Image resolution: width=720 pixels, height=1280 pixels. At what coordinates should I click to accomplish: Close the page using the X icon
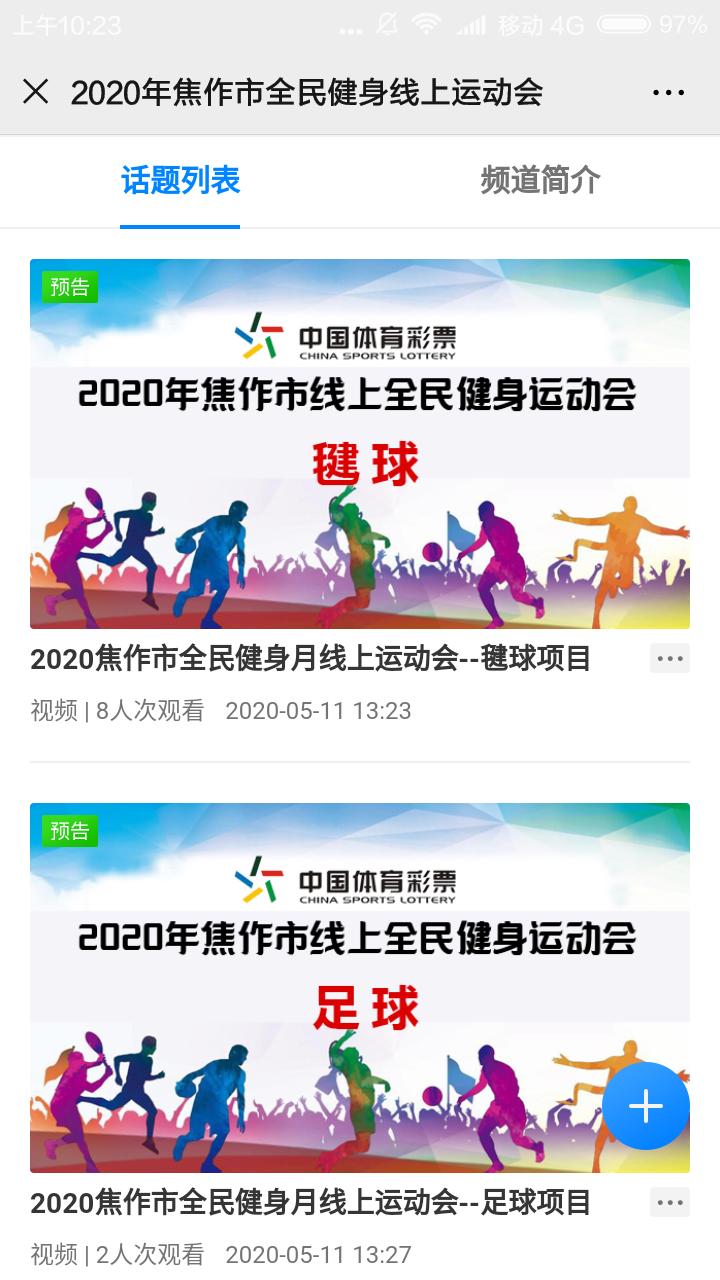36,92
